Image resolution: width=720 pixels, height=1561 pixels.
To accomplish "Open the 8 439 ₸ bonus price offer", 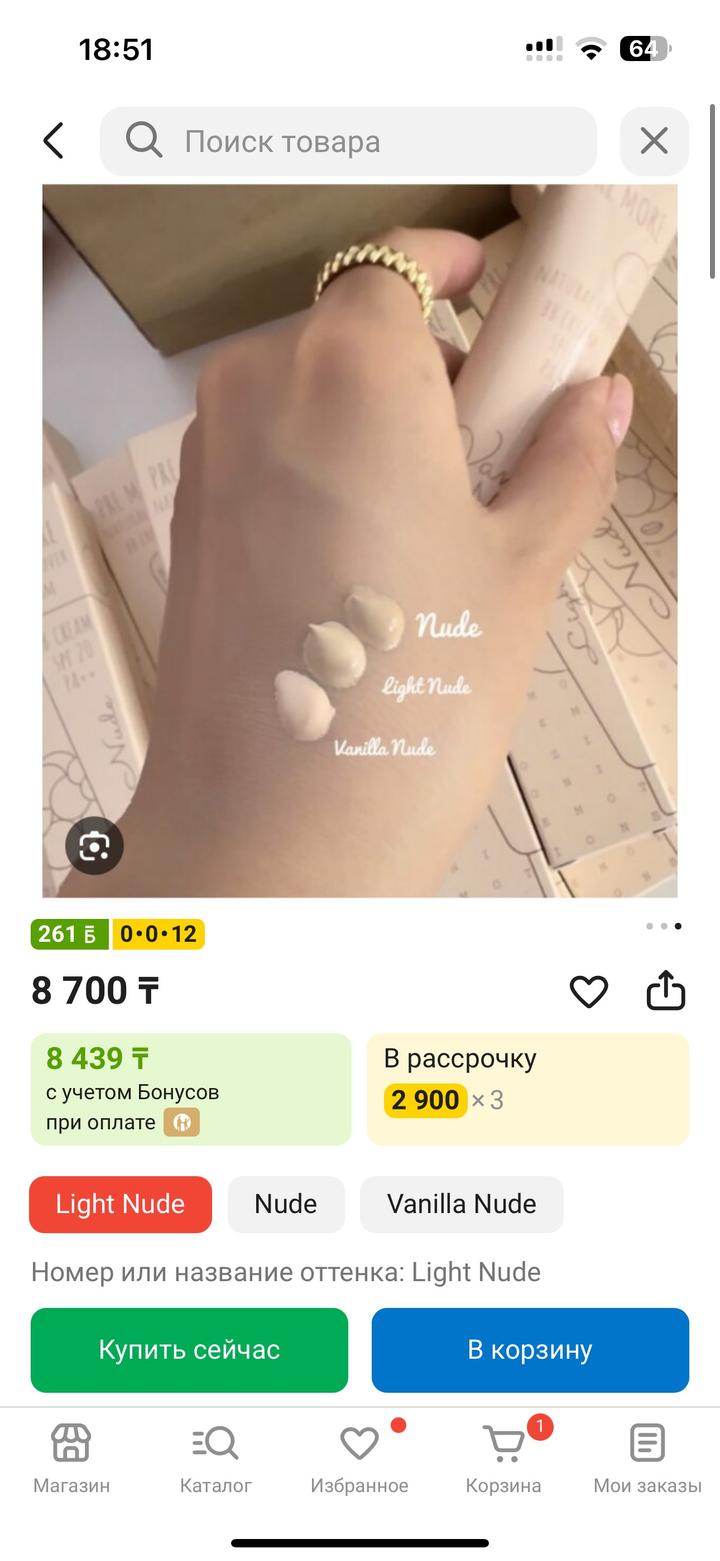I will (x=191, y=1088).
